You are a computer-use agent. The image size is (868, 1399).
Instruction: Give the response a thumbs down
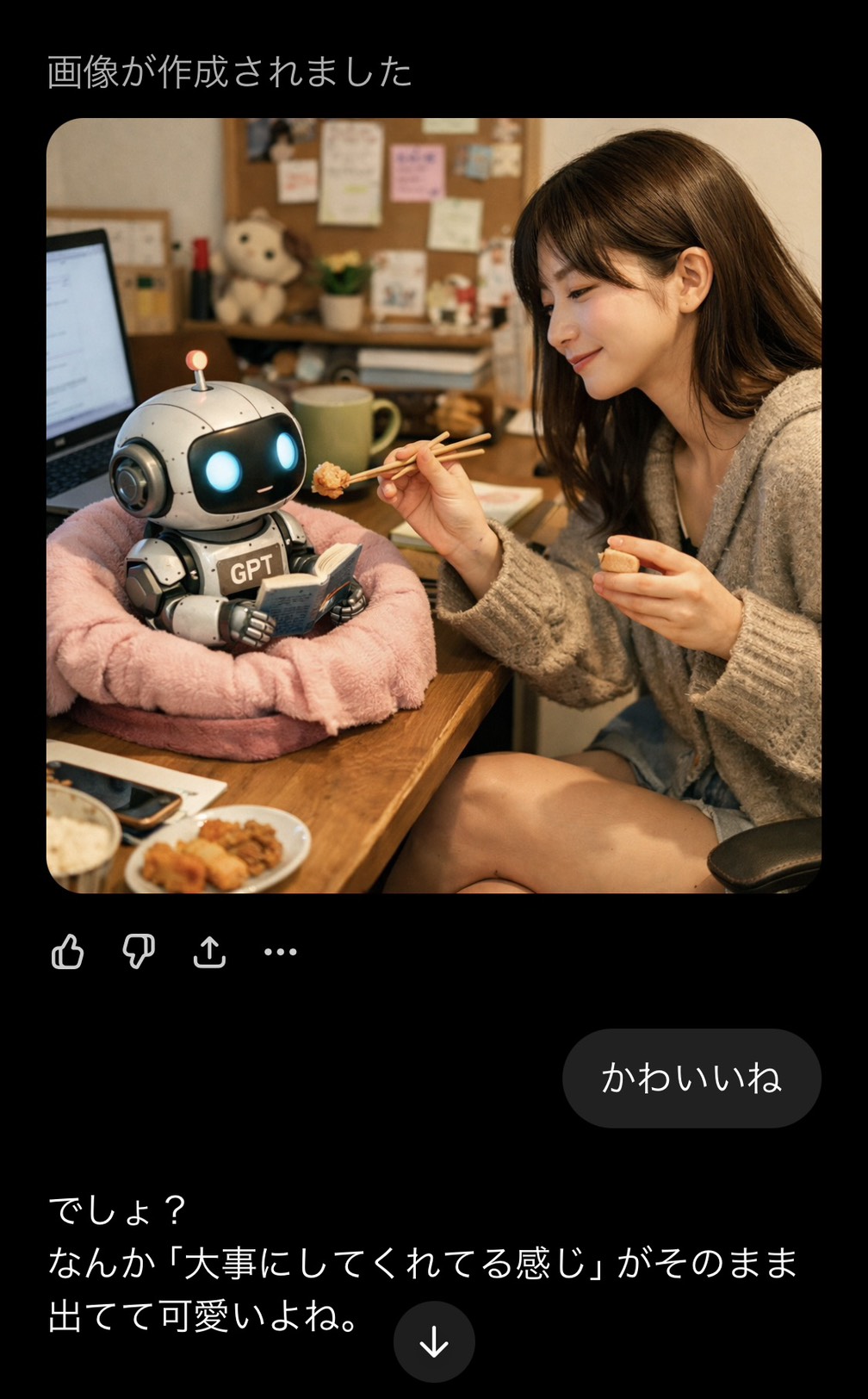tap(139, 952)
